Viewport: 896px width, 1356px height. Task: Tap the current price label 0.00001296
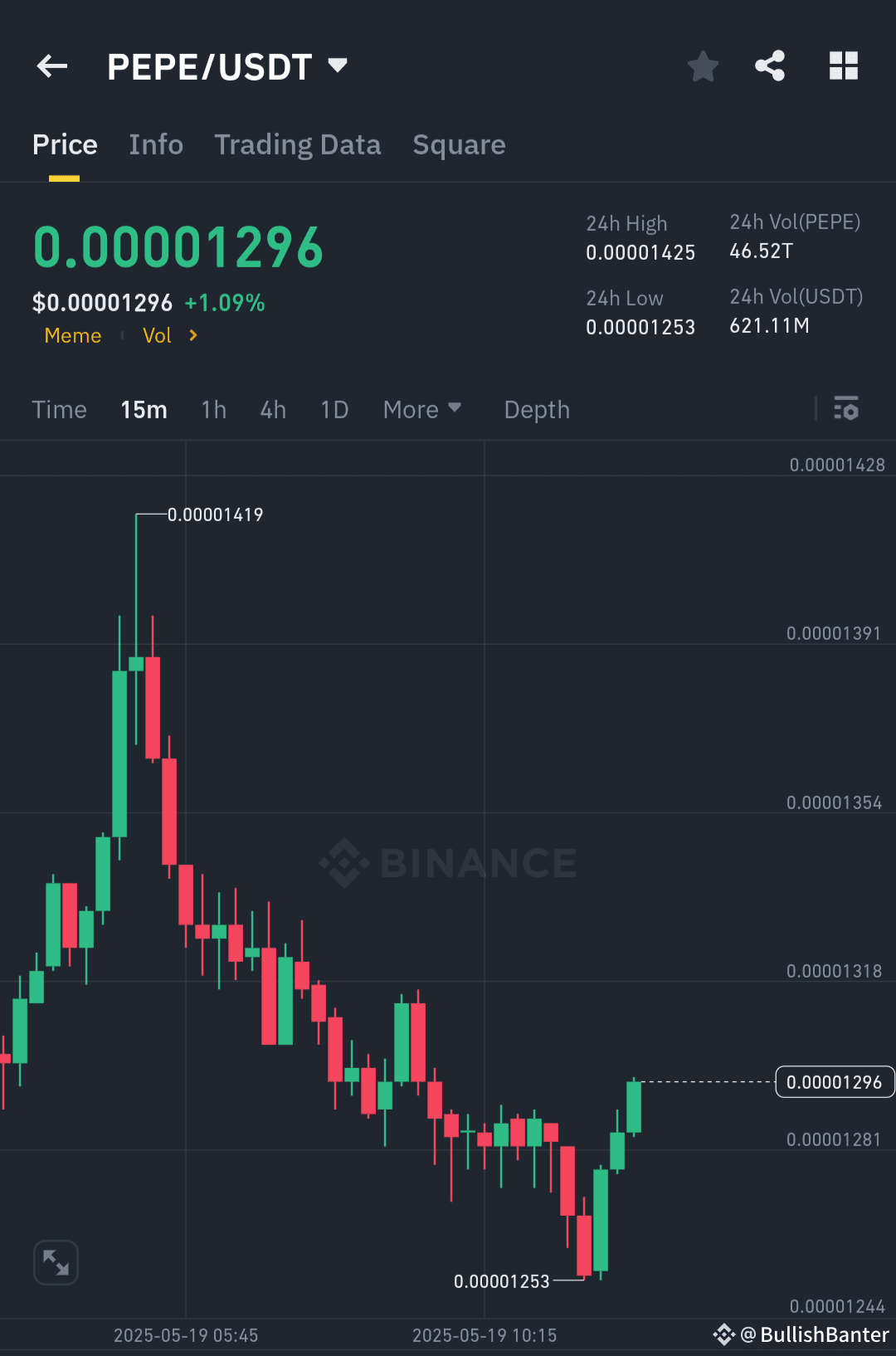tap(834, 1081)
